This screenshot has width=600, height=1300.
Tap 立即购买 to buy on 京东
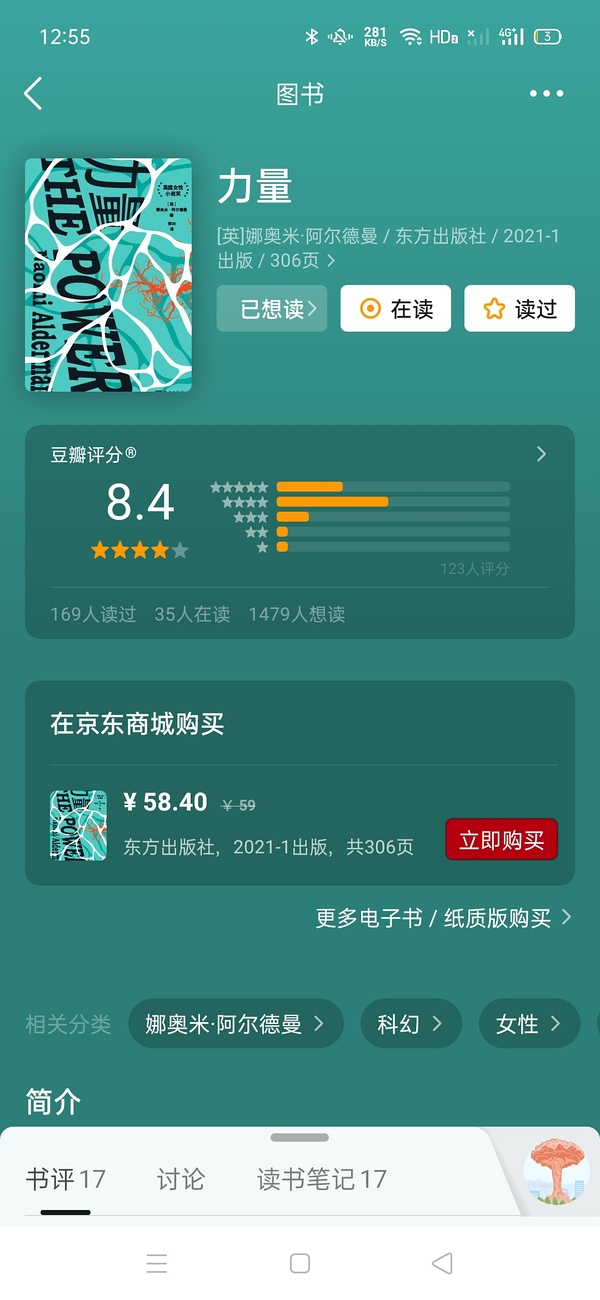501,841
